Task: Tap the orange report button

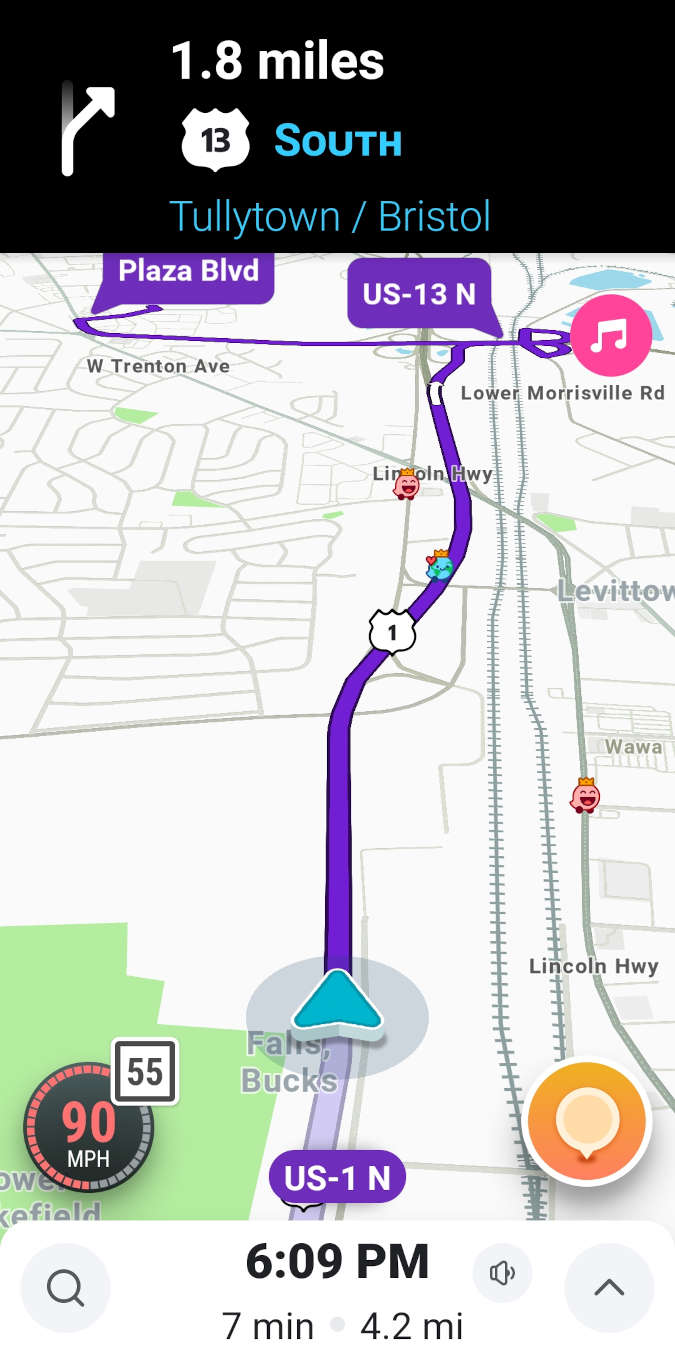Action: click(587, 1122)
